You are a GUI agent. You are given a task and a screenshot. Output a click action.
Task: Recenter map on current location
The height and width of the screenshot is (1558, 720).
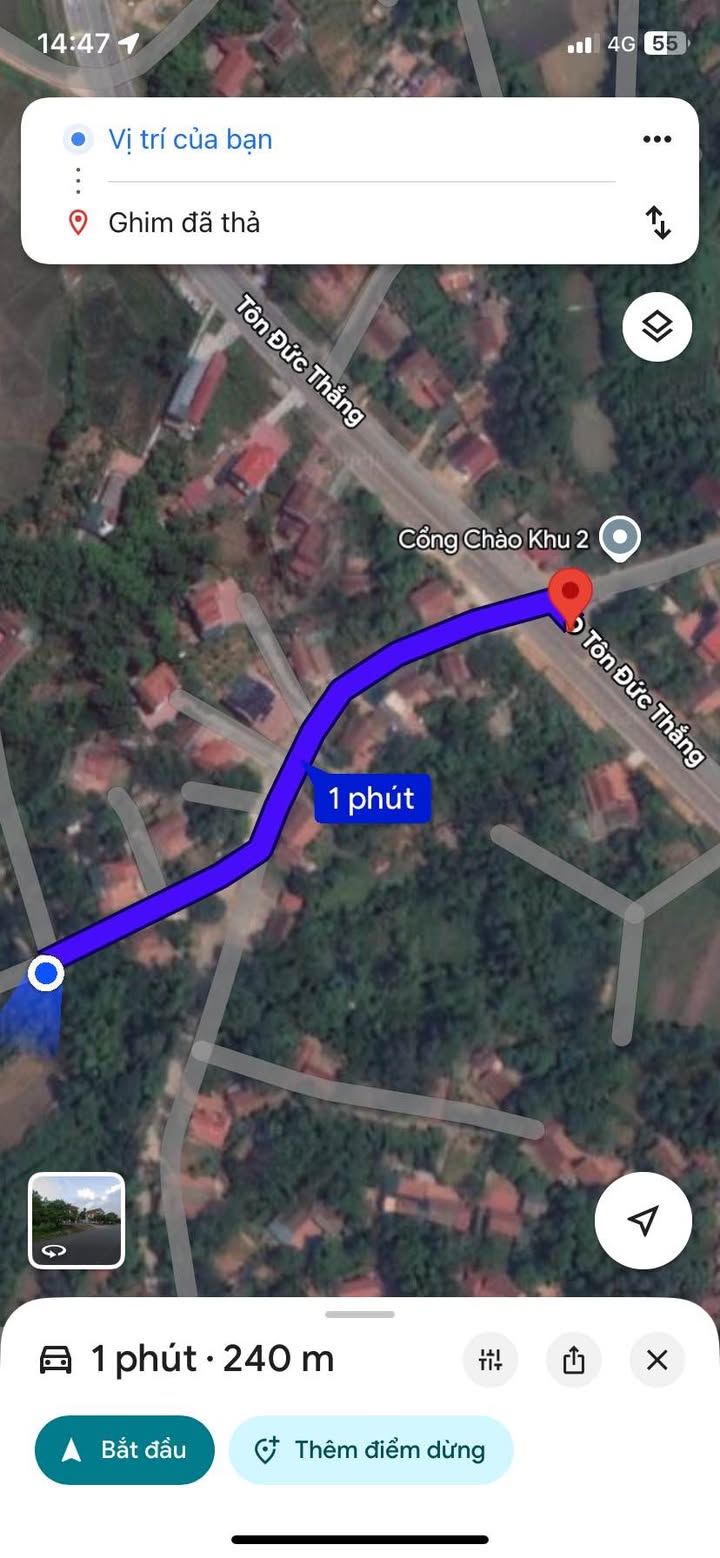point(643,1220)
